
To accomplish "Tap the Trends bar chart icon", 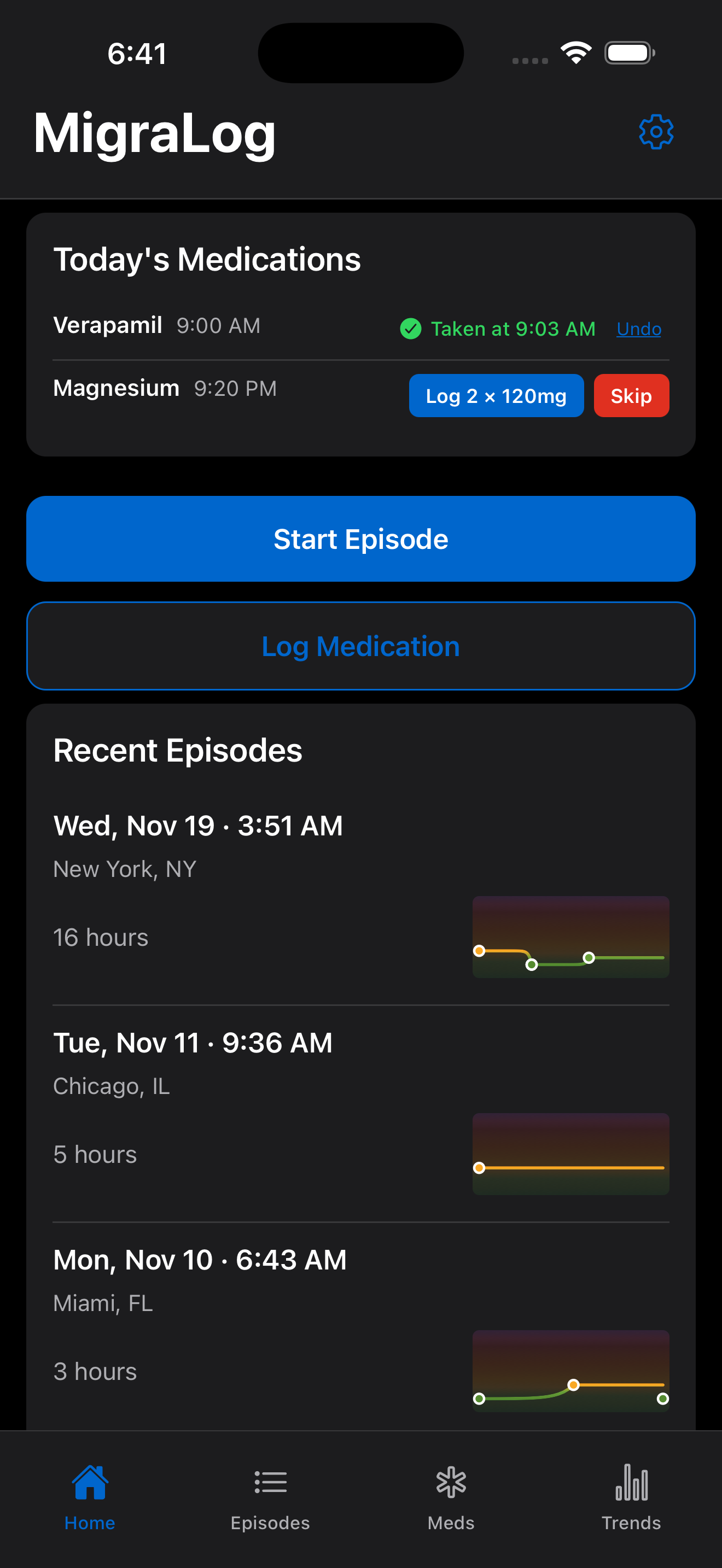I will pos(630,1483).
